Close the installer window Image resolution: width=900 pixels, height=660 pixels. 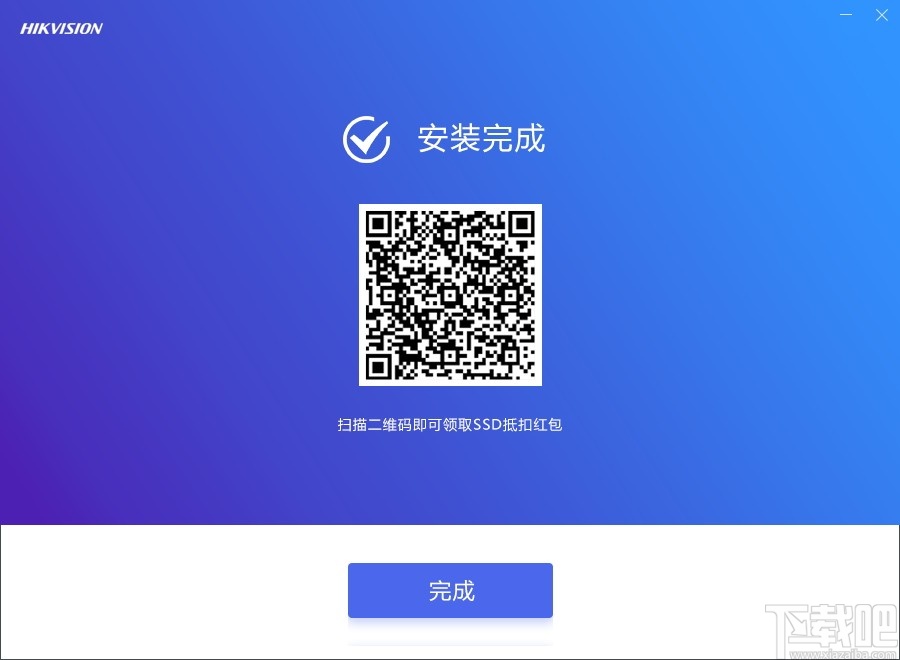881,15
